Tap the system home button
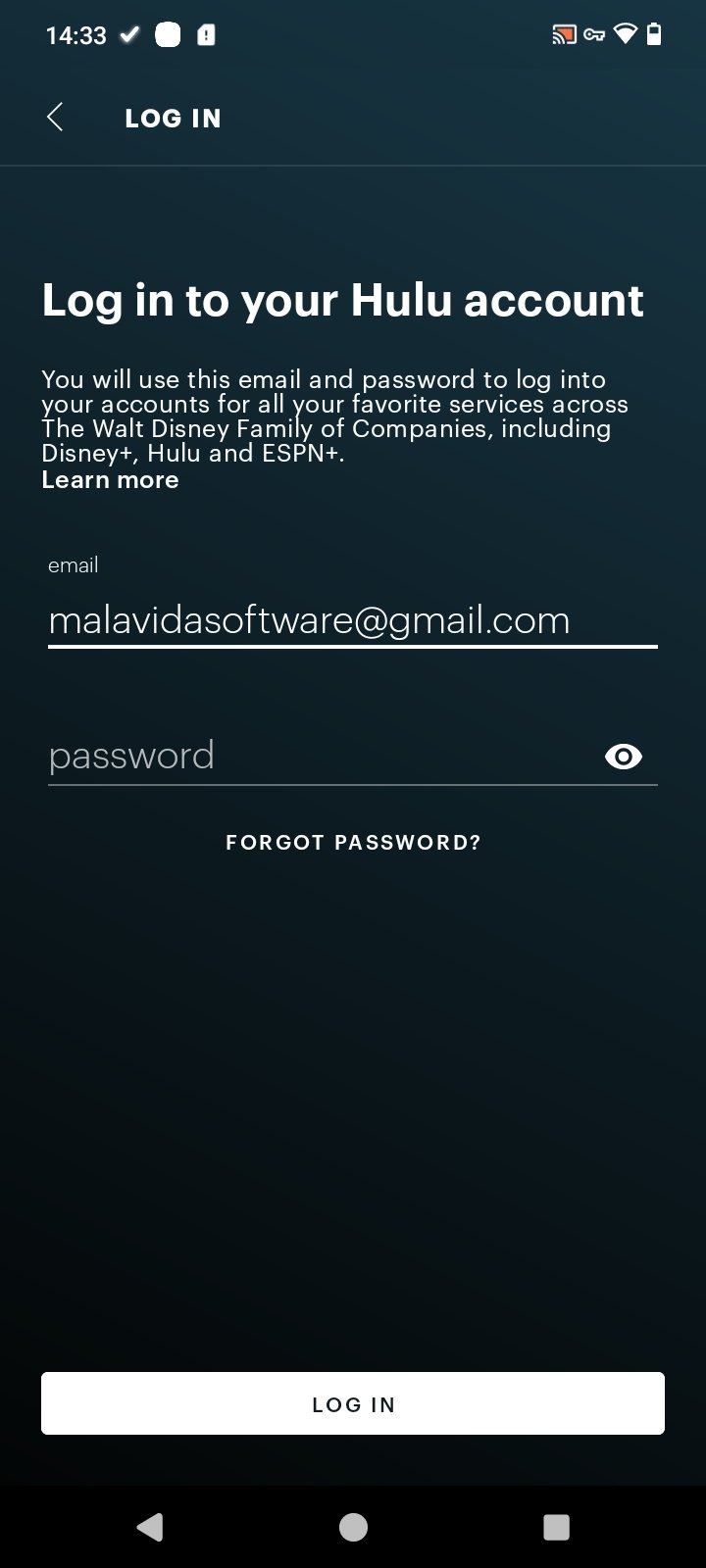The width and height of the screenshot is (706, 1568). tap(353, 1527)
